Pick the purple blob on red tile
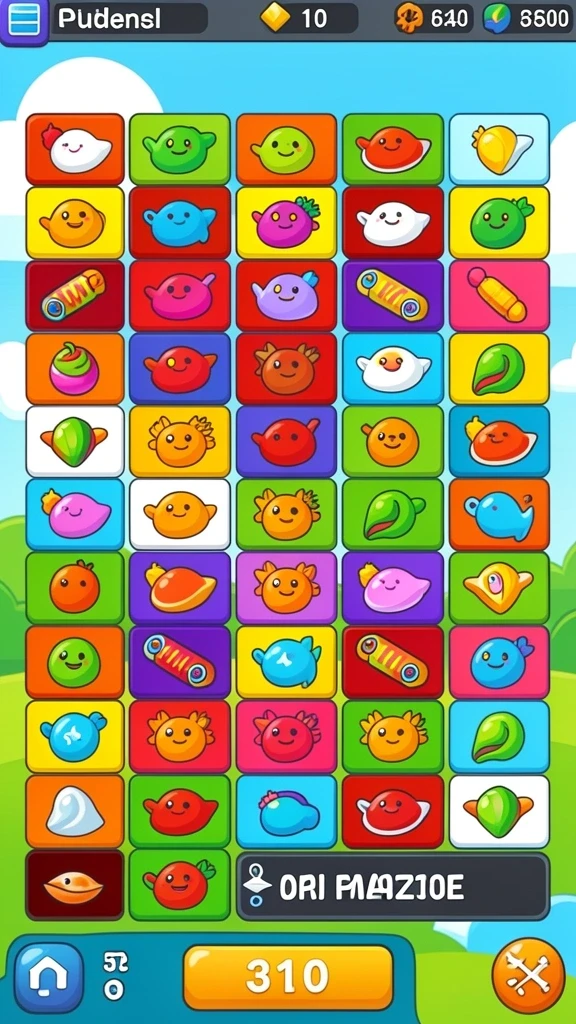 (x=286, y=296)
